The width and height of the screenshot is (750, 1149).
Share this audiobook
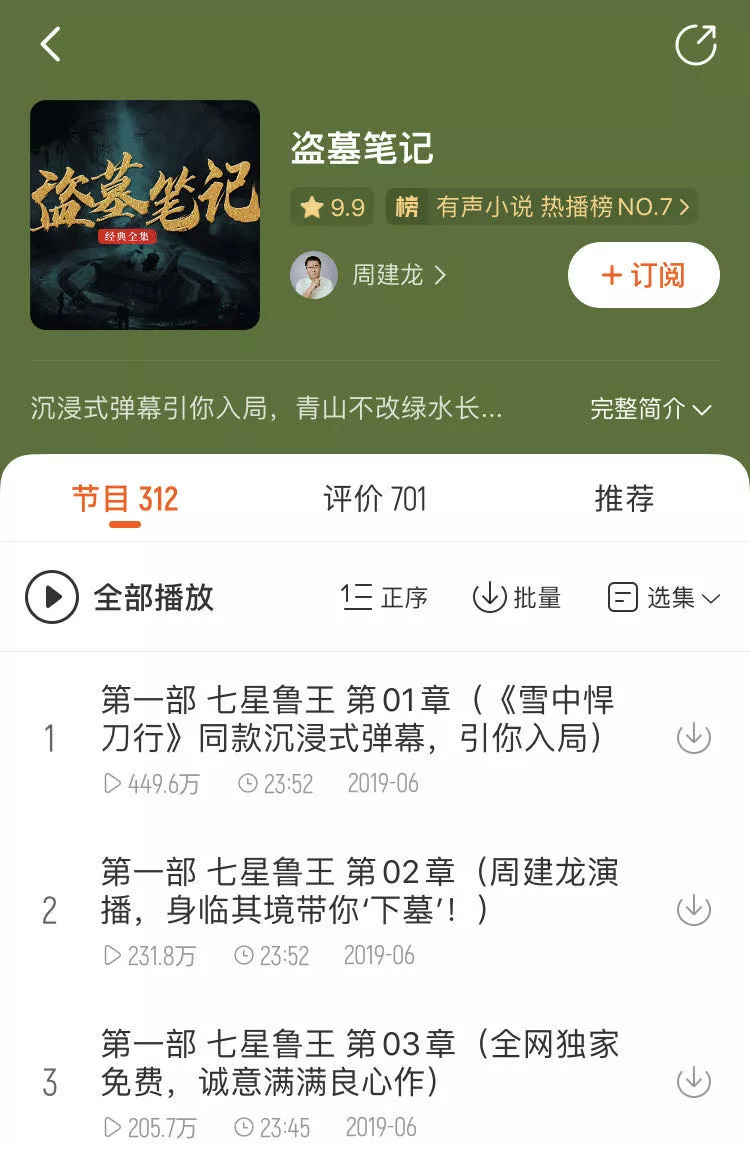point(696,45)
